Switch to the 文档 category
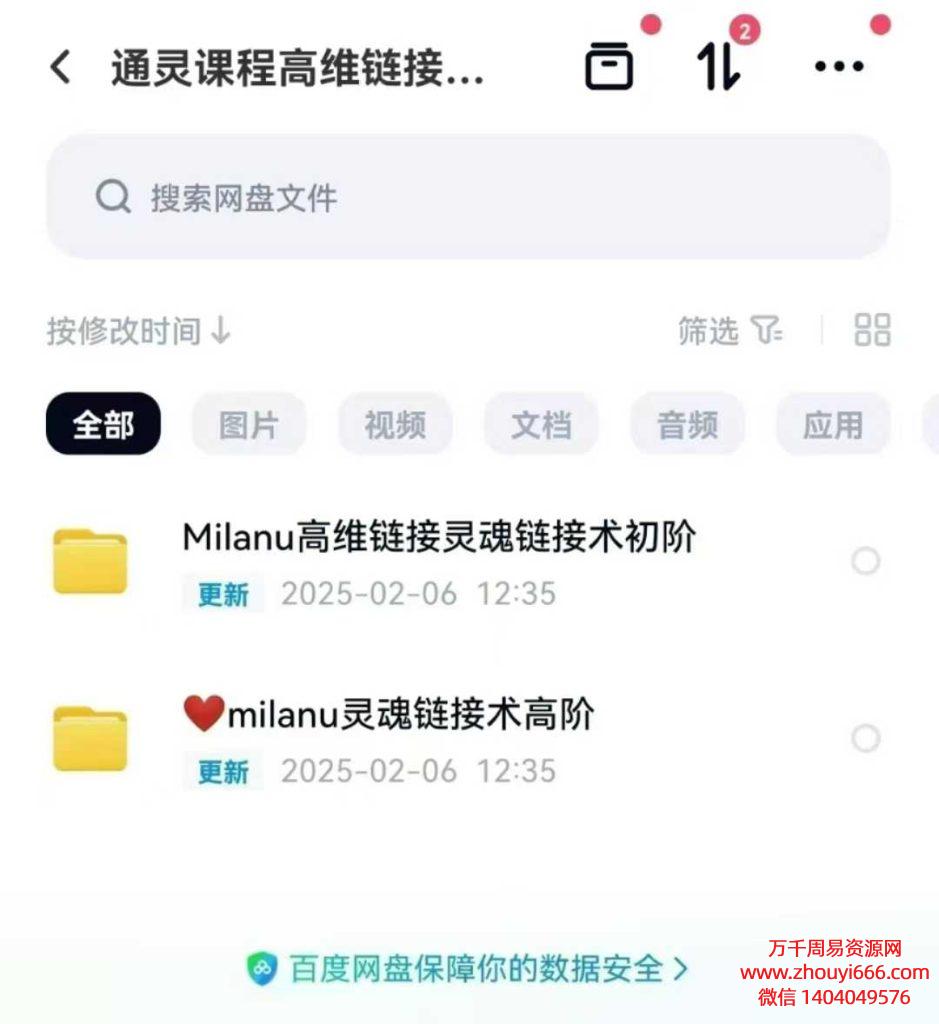The image size is (939, 1024). [541, 424]
